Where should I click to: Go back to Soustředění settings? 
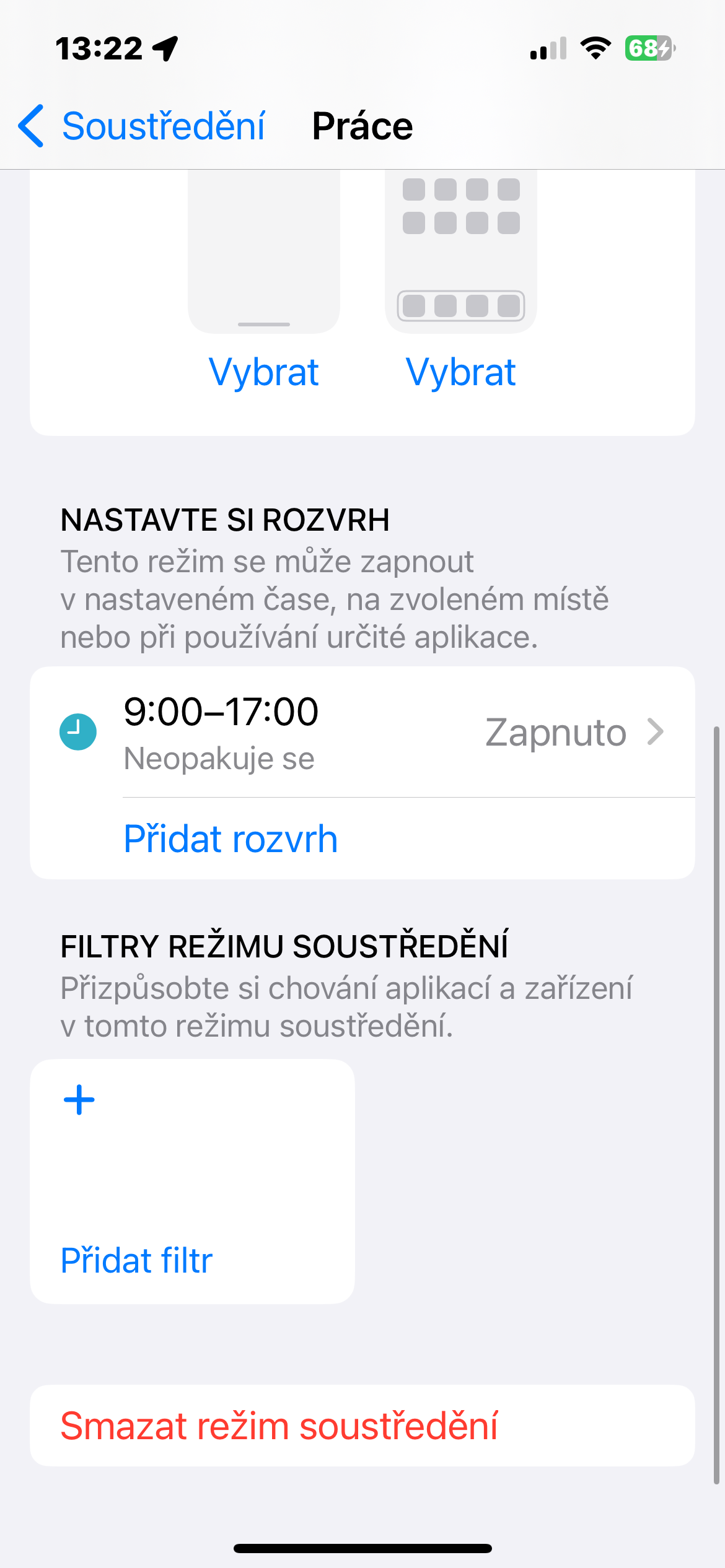(143, 126)
